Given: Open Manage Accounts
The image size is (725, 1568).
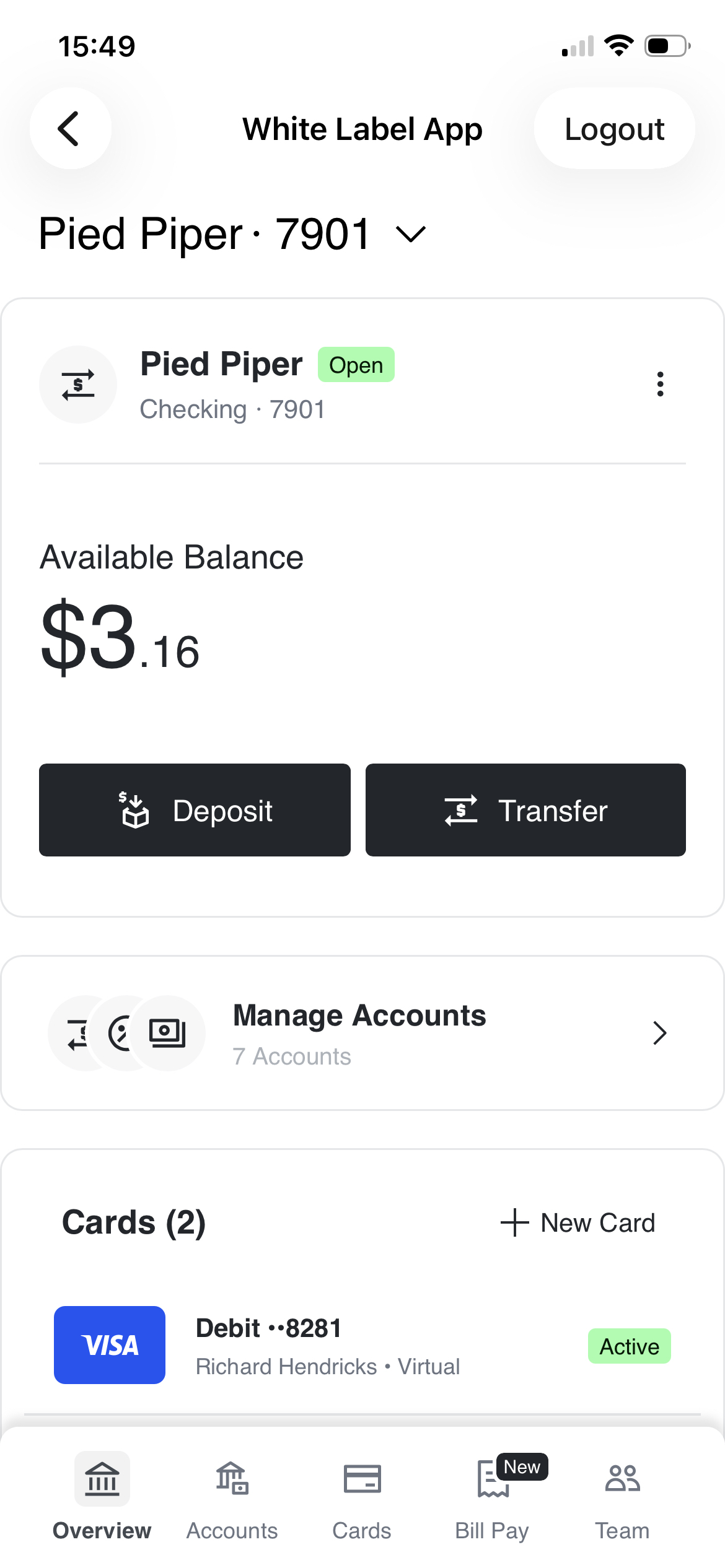Looking at the screenshot, I should coord(362,1033).
